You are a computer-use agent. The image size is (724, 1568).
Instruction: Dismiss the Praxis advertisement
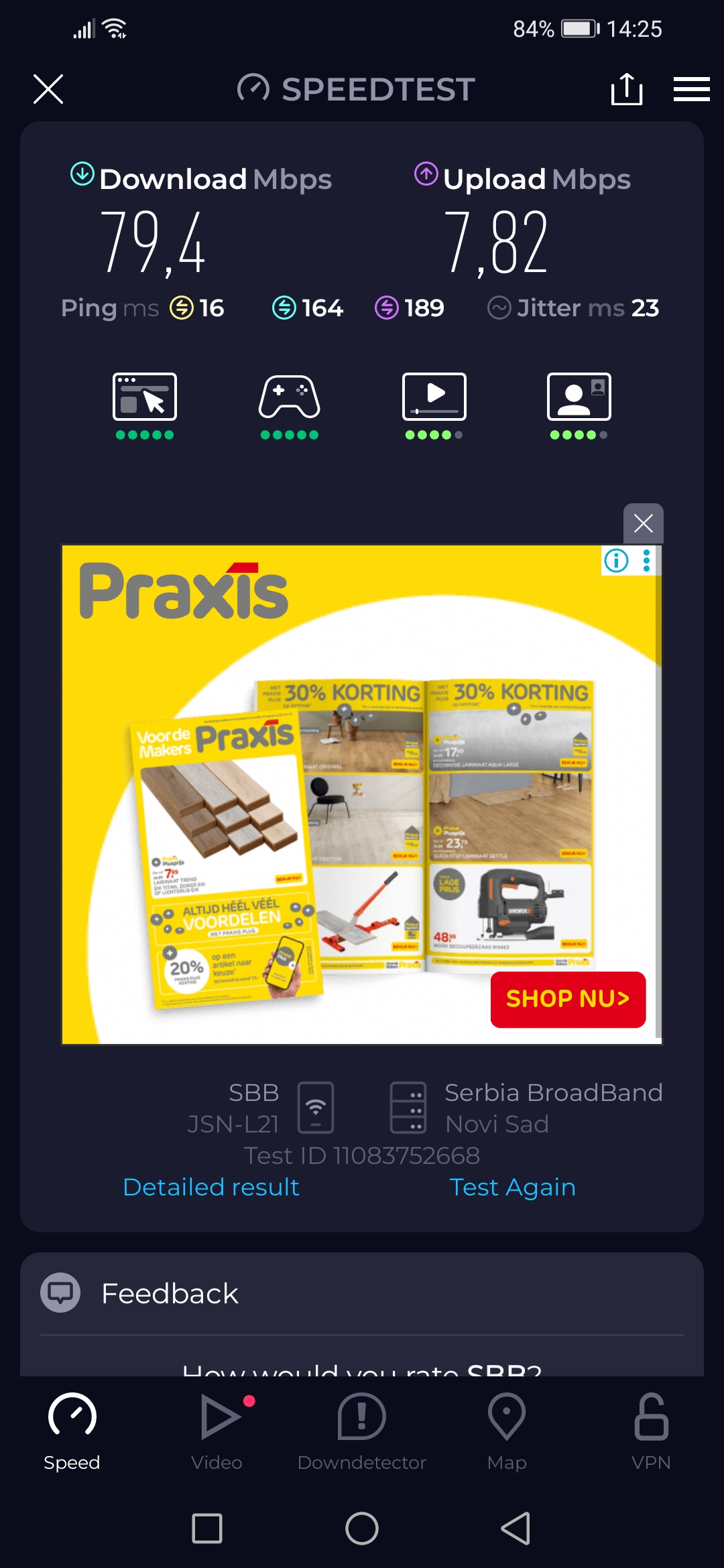(643, 523)
